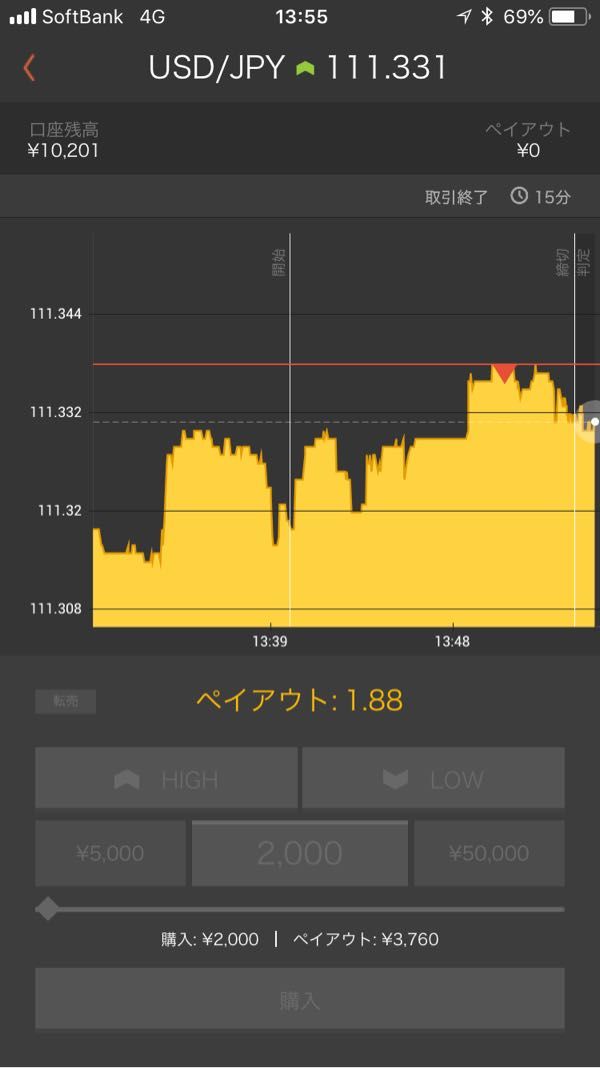Set purchase amount to ¥50,000

coord(489,853)
